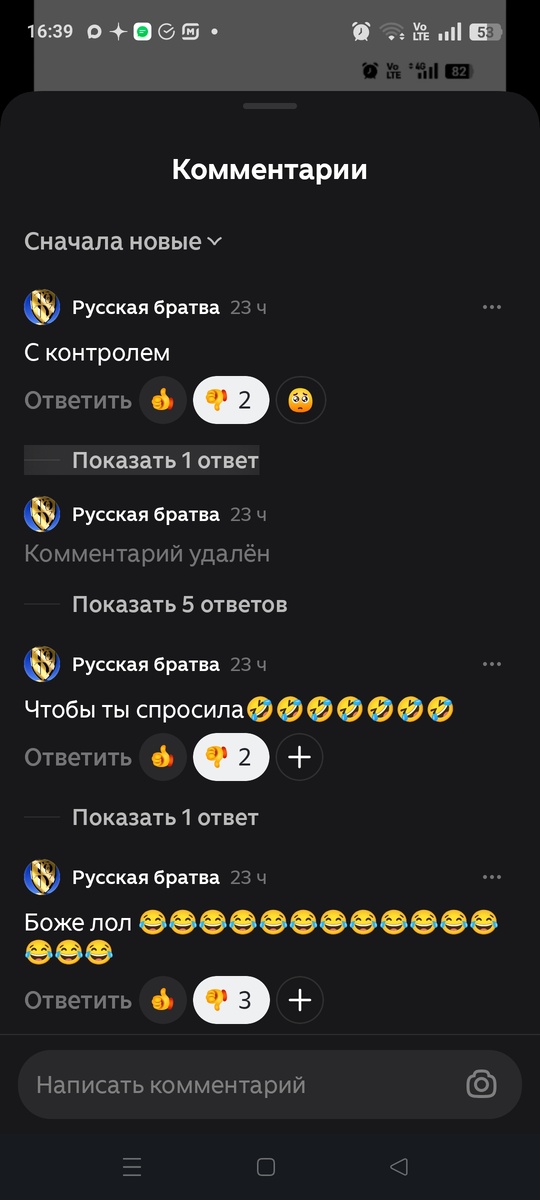Thumbs up the "Чтобы ты спросила" comment
The height and width of the screenshot is (1200, 540).
click(x=162, y=757)
